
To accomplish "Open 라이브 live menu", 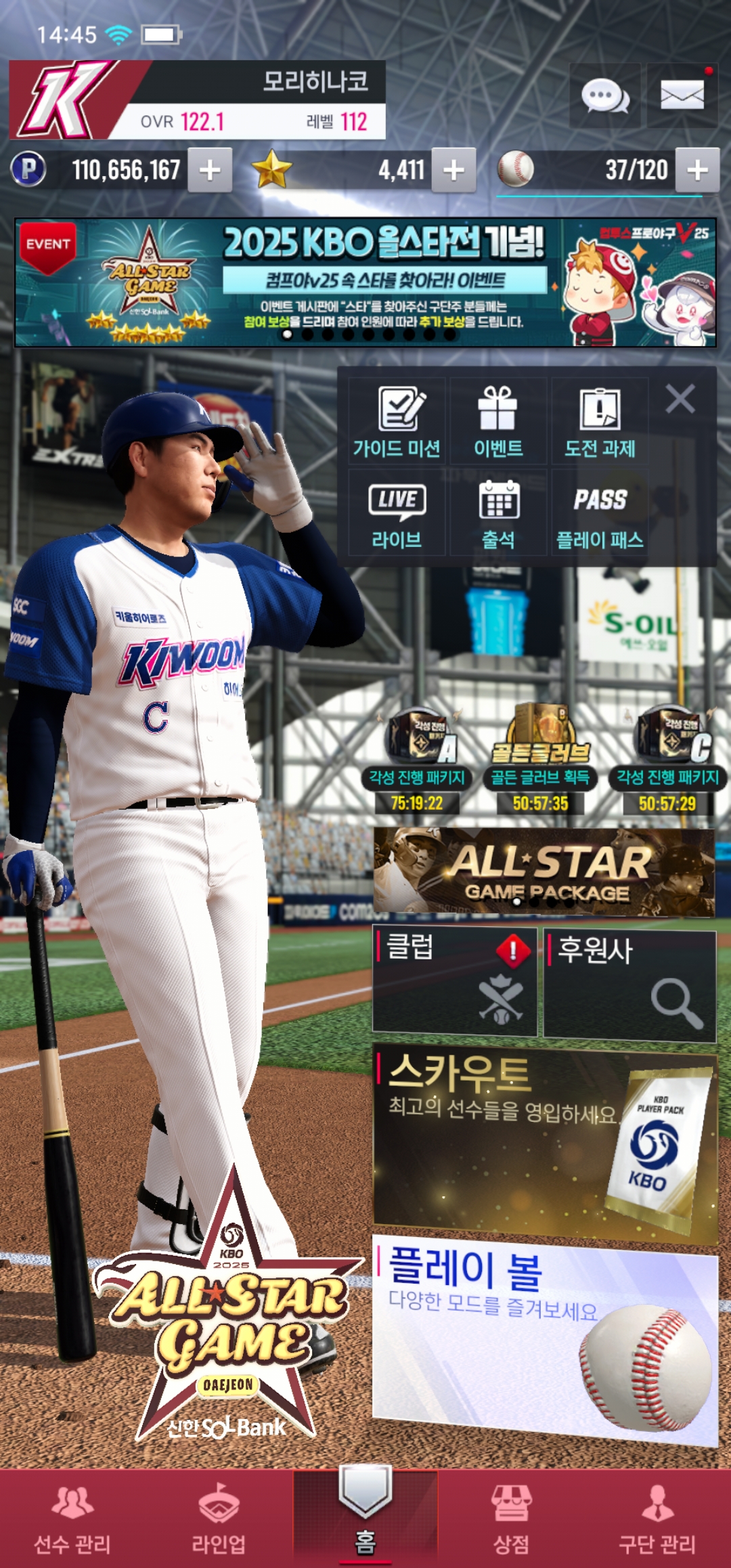I will [x=397, y=515].
